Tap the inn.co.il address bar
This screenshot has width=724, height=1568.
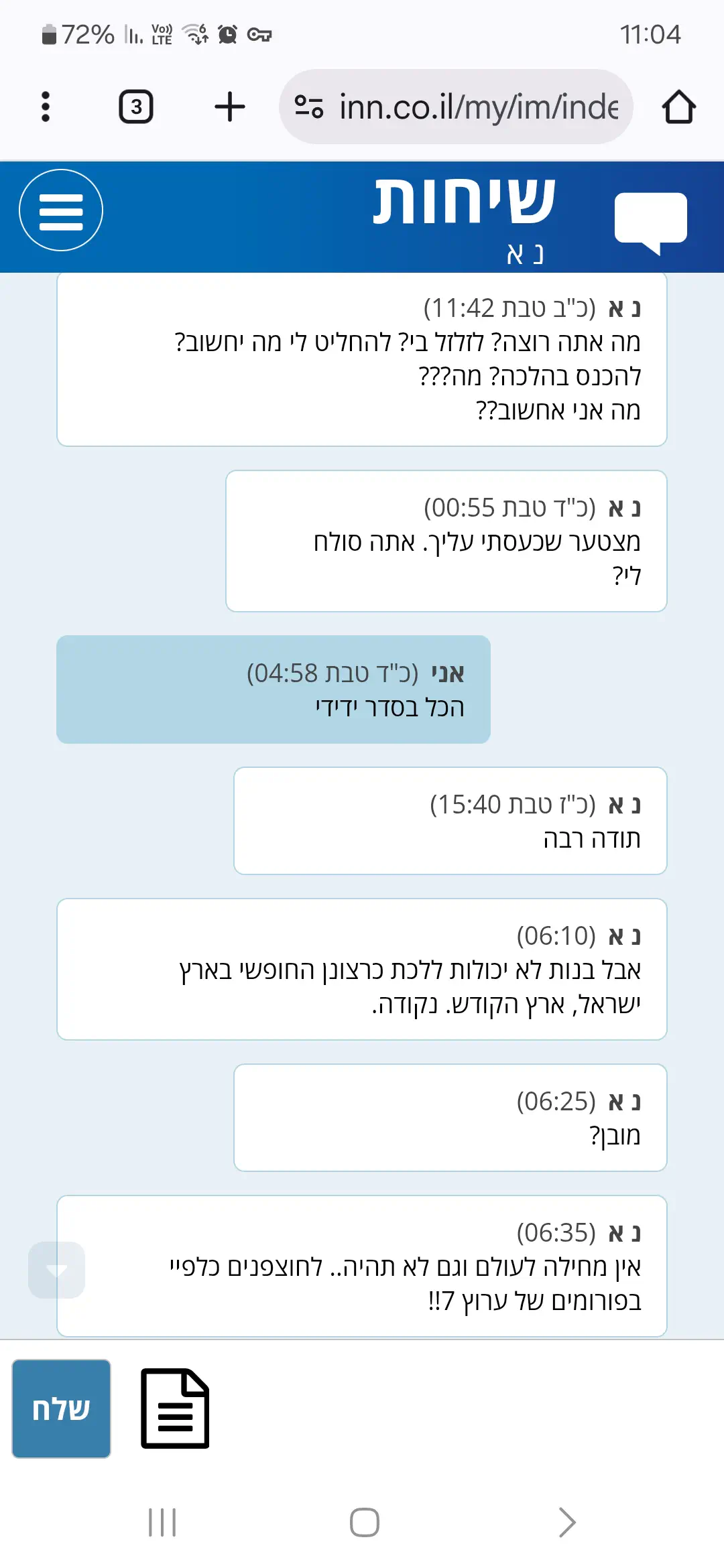[456, 107]
